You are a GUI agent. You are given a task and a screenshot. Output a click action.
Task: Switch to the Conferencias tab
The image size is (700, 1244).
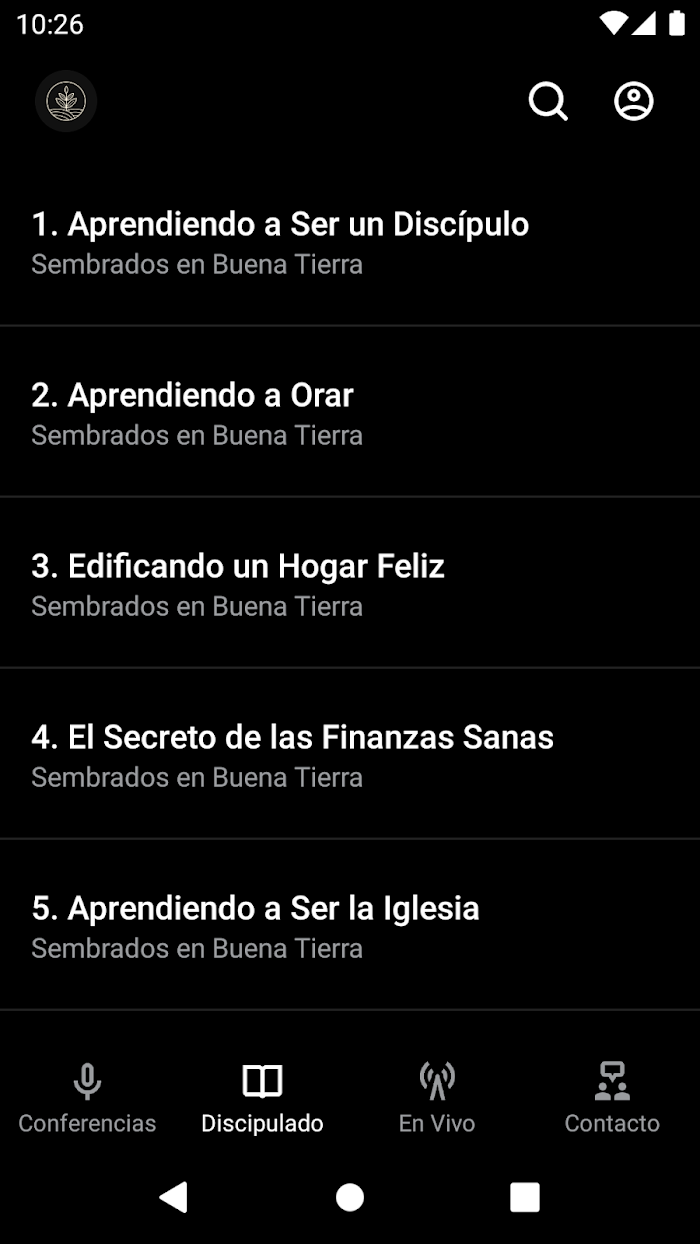(87, 1098)
